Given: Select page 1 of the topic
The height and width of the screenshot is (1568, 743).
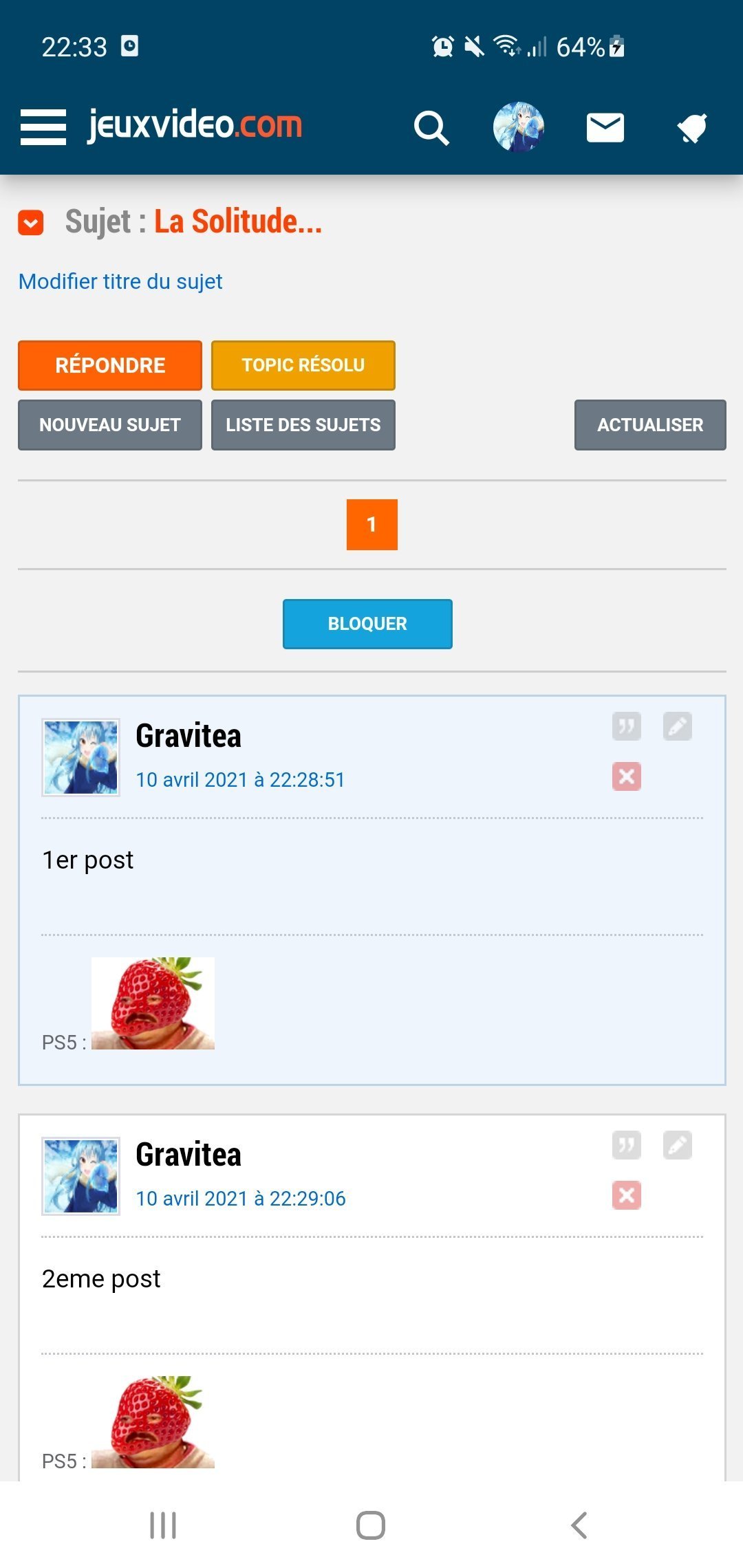Looking at the screenshot, I should coord(372,525).
